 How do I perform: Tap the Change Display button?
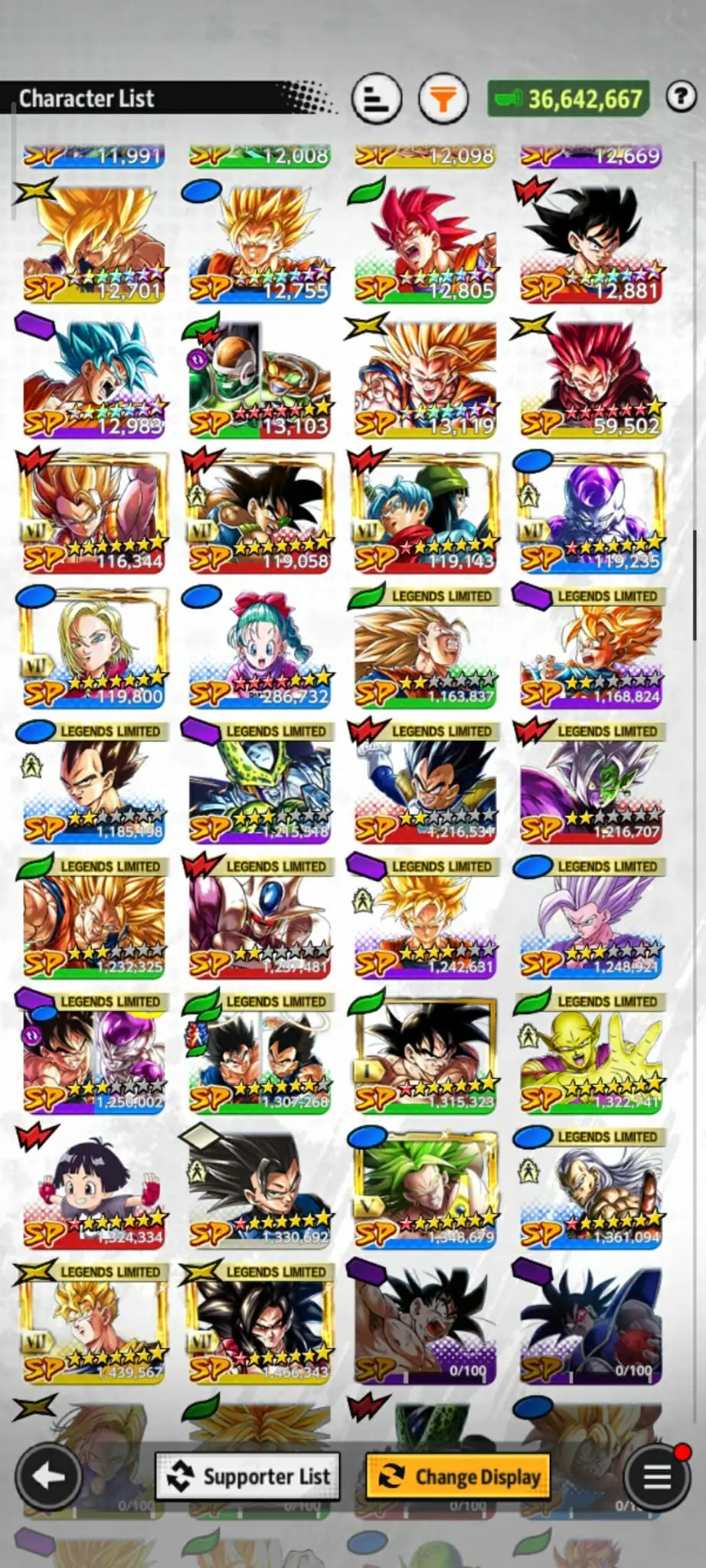(458, 1476)
